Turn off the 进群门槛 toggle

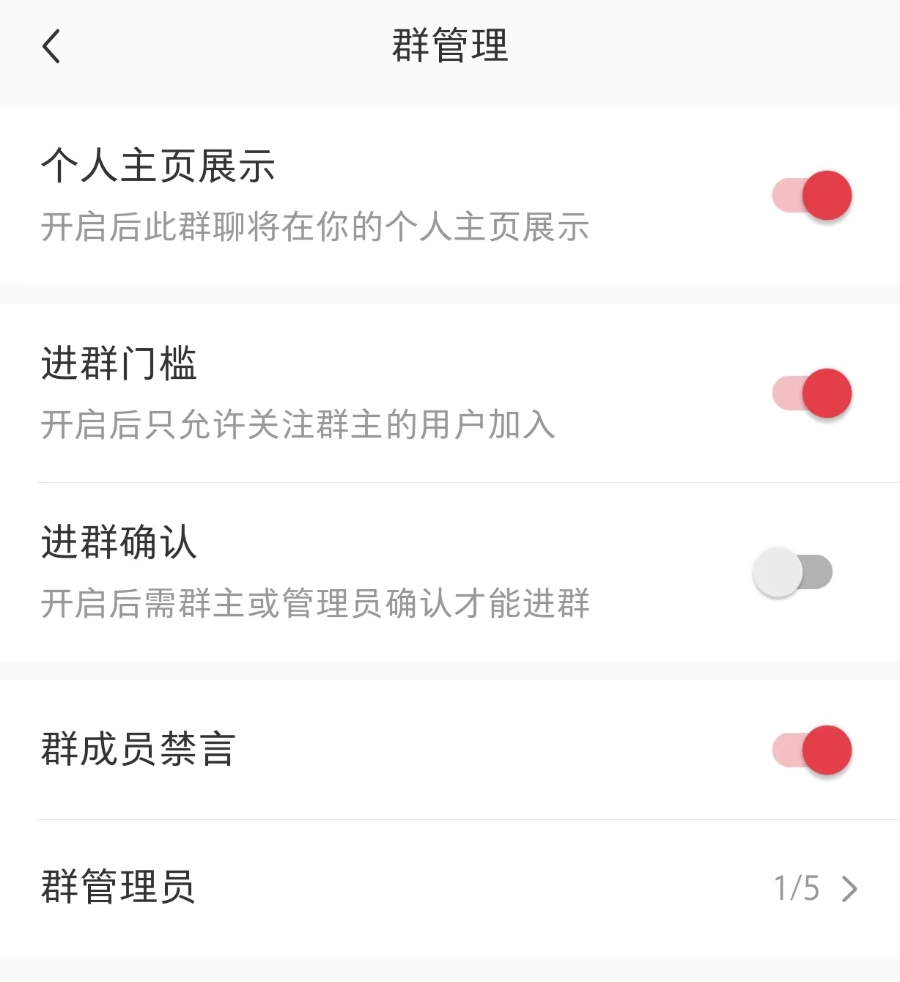pos(812,392)
